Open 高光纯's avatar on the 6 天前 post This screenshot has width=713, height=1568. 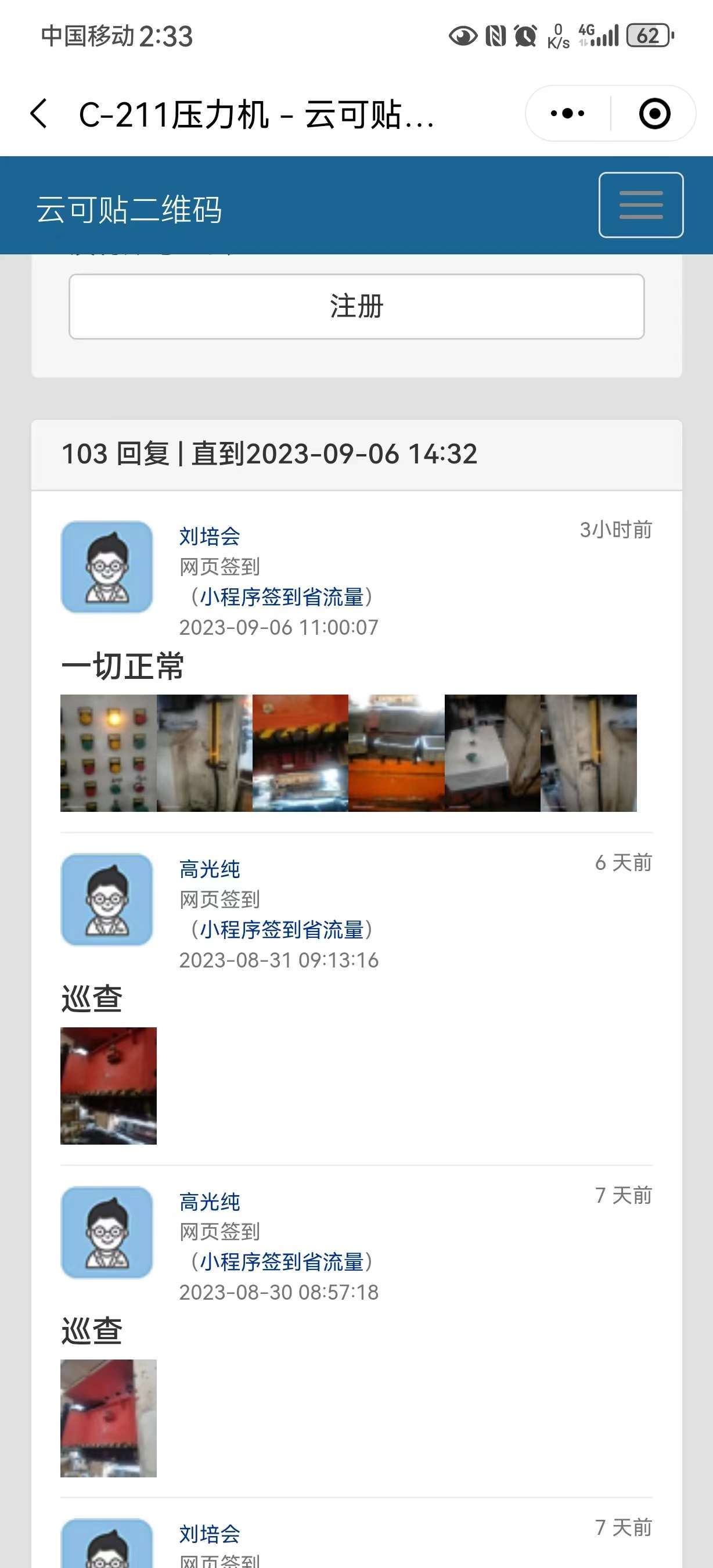tap(107, 899)
